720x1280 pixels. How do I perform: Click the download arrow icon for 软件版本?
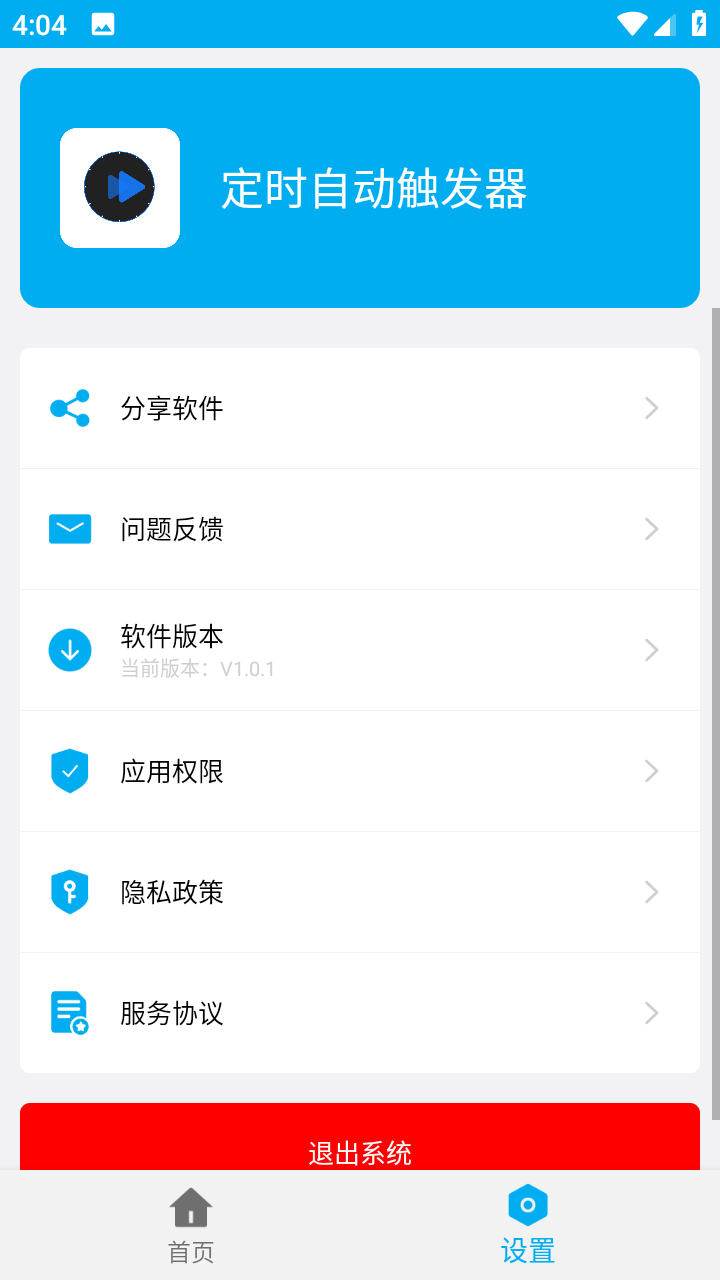click(69, 650)
